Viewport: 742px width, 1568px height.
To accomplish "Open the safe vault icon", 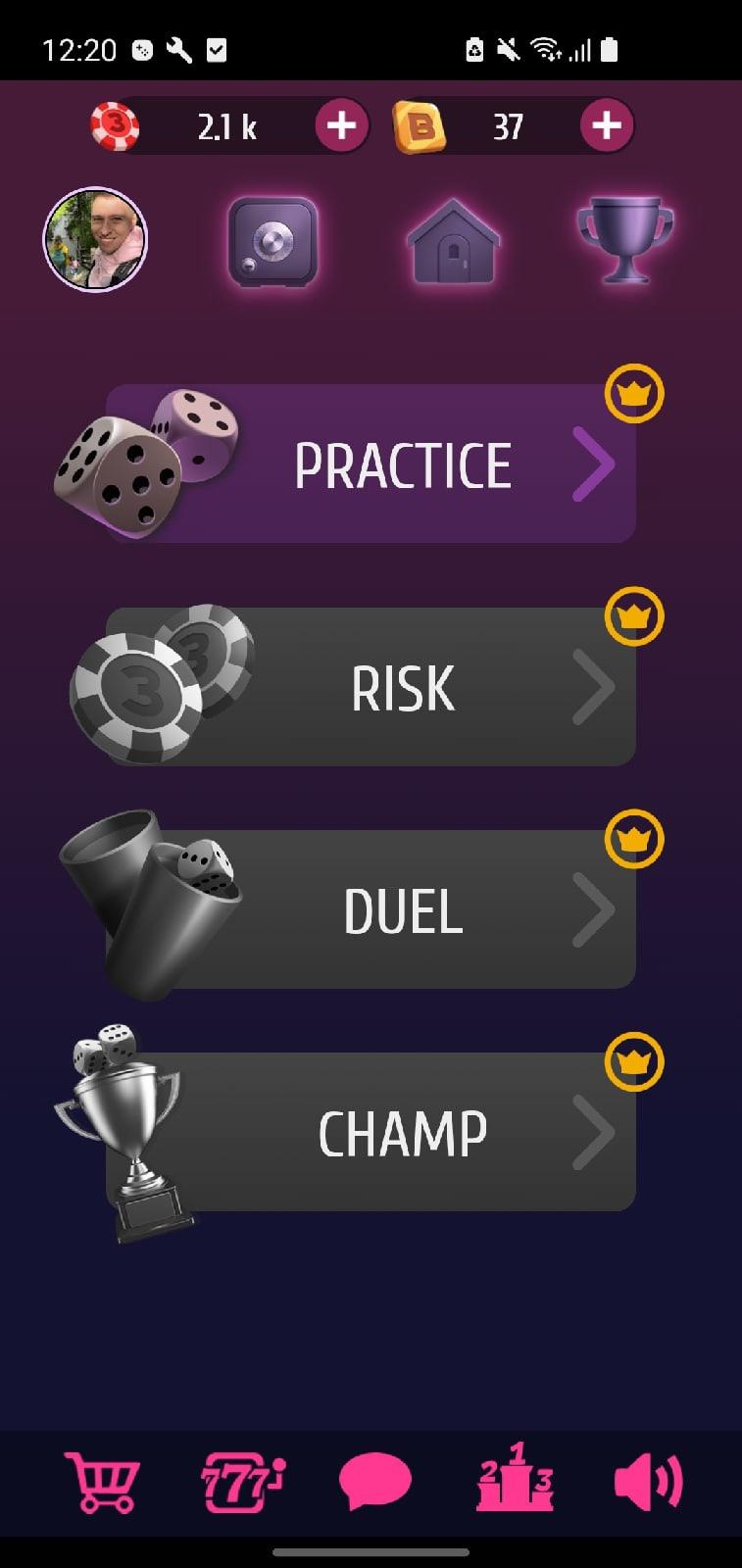I will coord(273,241).
